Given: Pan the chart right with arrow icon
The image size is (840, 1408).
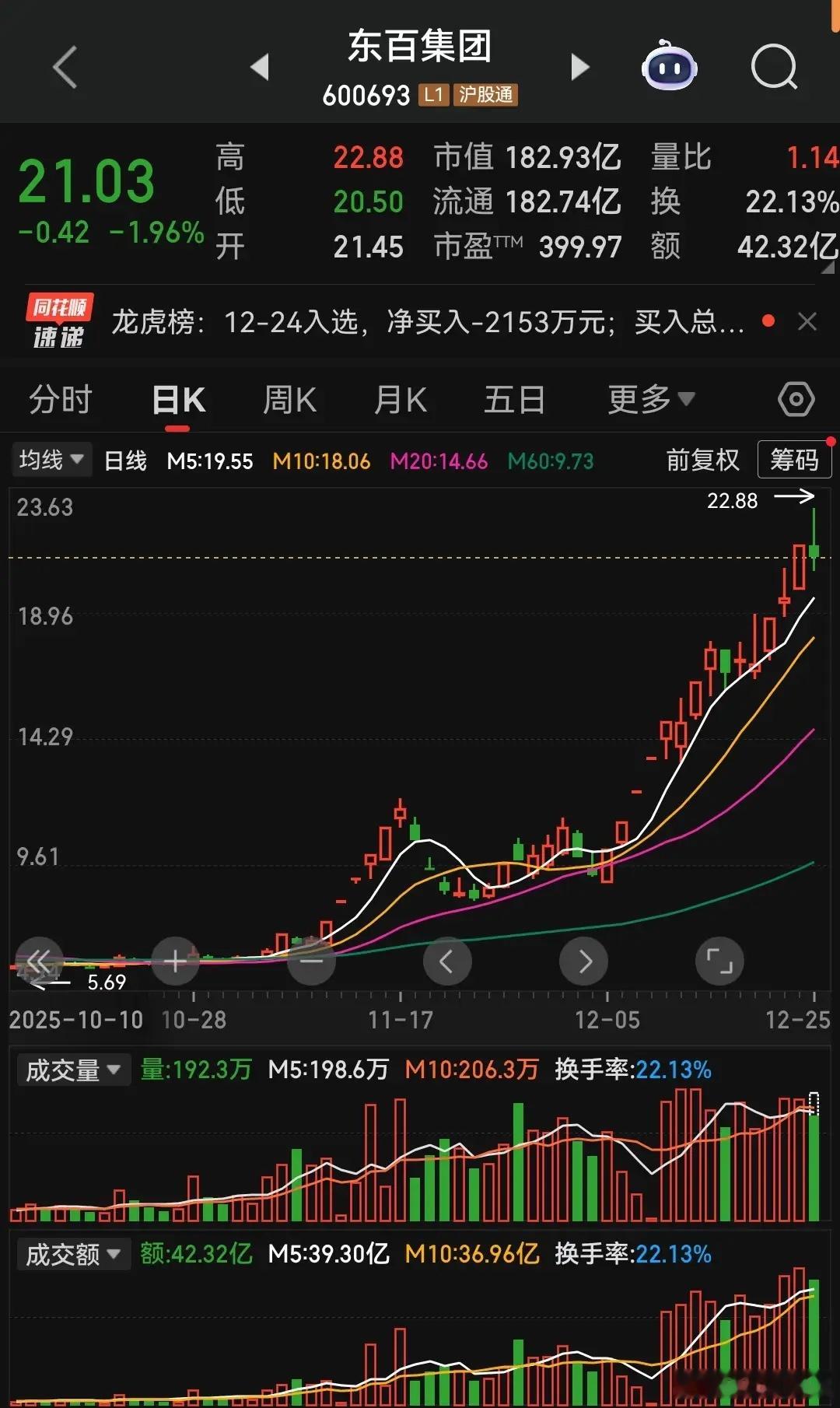Looking at the screenshot, I should pos(583,961).
